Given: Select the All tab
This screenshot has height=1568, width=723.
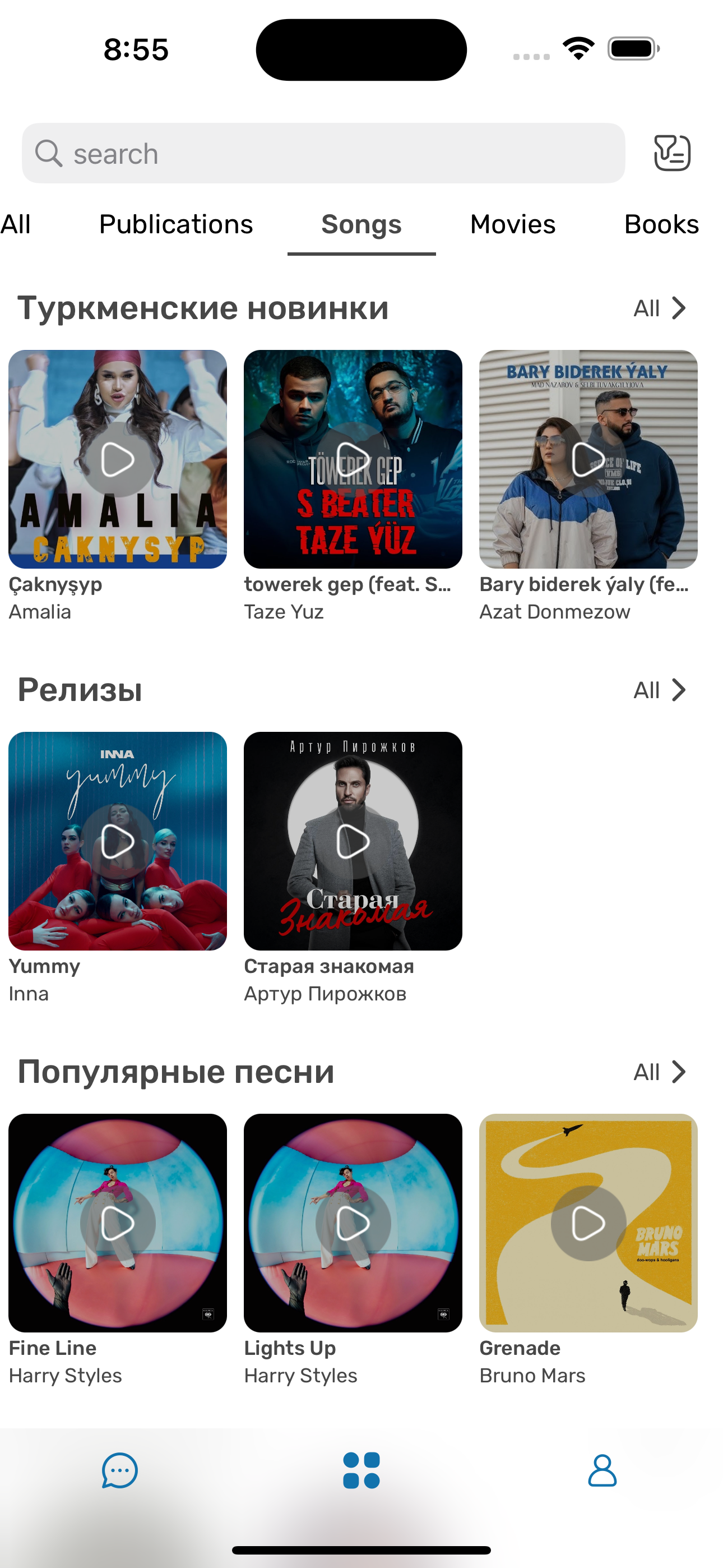Looking at the screenshot, I should [x=16, y=225].
